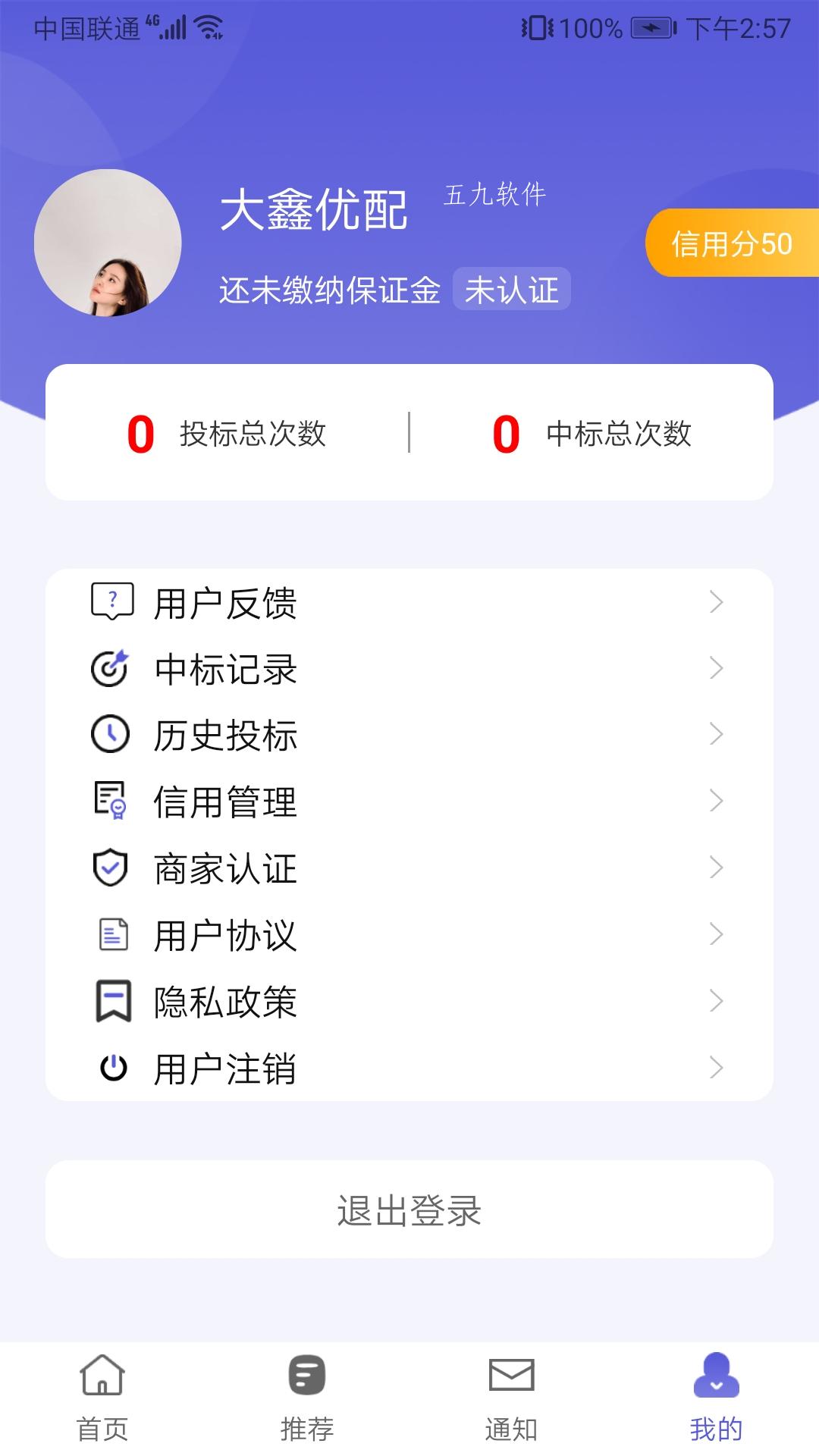Read the 用户协议 user agreement
The image size is (819, 1456).
(408, 935)
